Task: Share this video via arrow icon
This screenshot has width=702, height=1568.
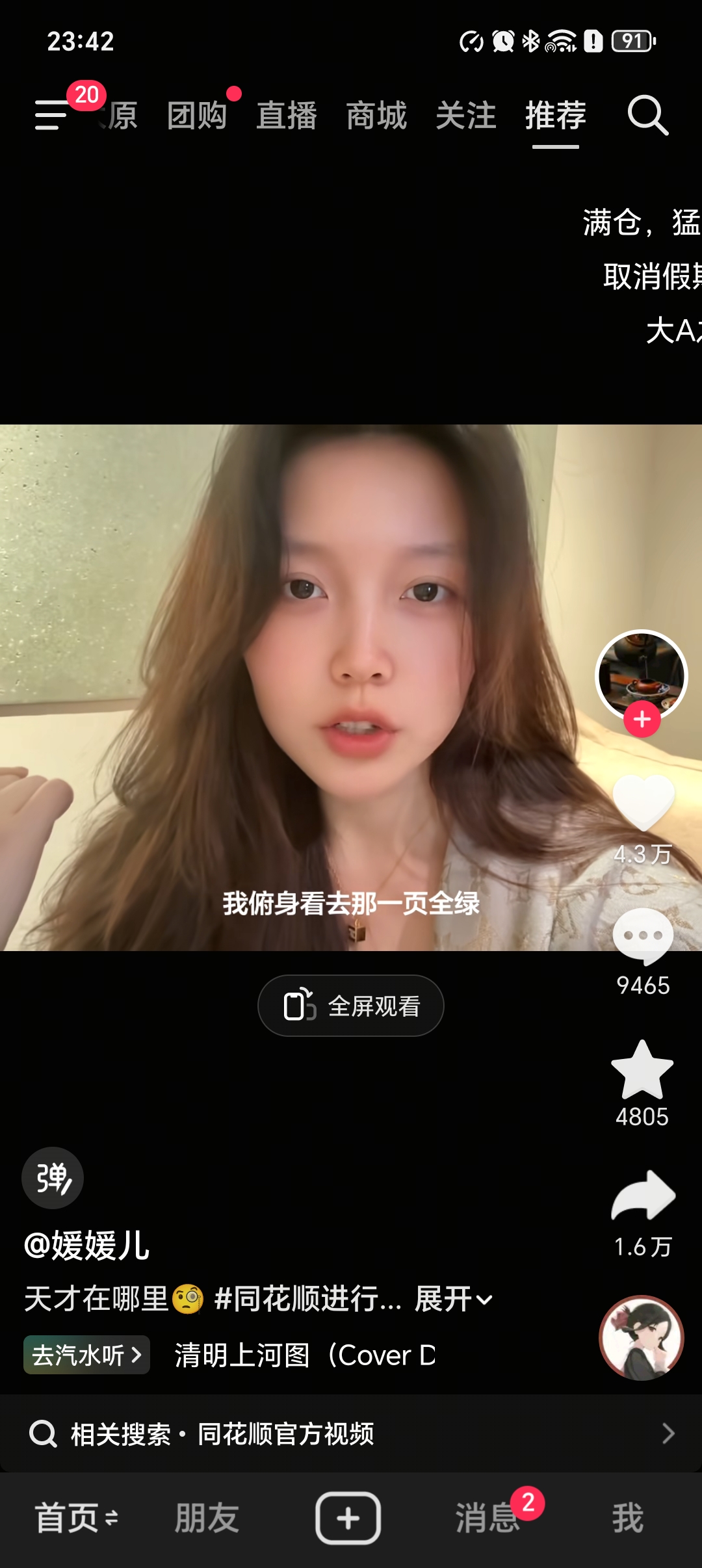Action: click(643, 1196)
